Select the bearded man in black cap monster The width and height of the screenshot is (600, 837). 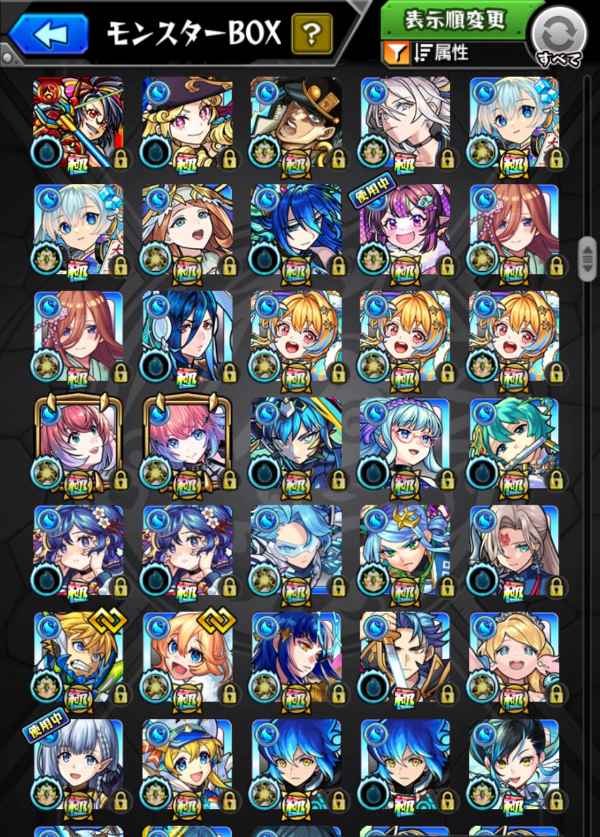click(296, 122)
